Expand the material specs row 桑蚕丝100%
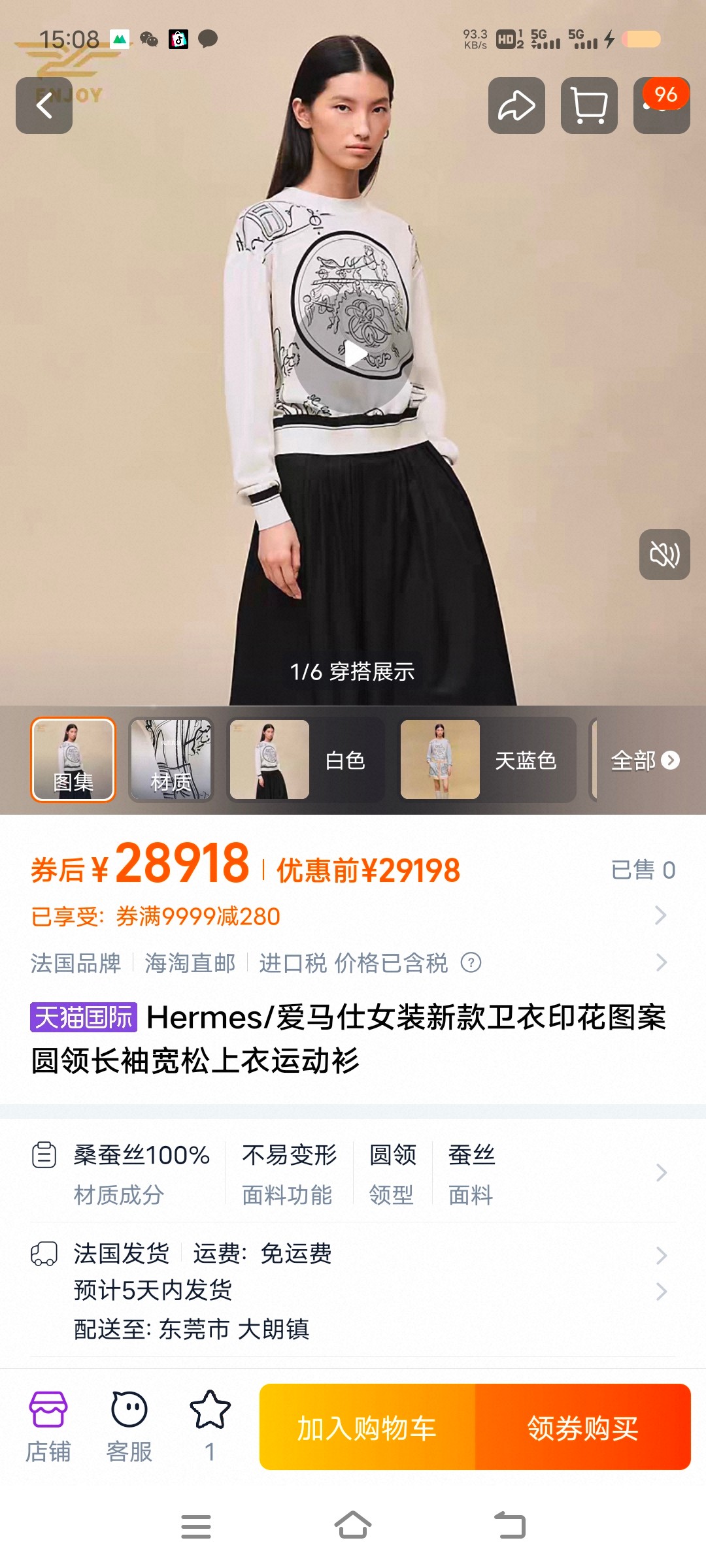 click(x=353, y=1173)
